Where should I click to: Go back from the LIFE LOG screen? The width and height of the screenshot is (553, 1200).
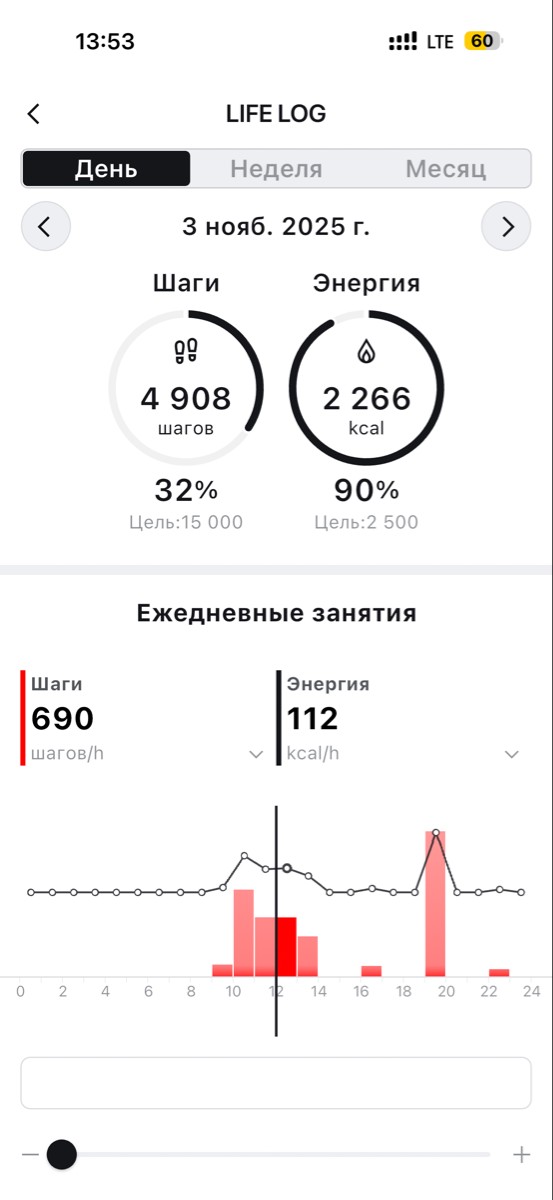(x=33, y=114)
